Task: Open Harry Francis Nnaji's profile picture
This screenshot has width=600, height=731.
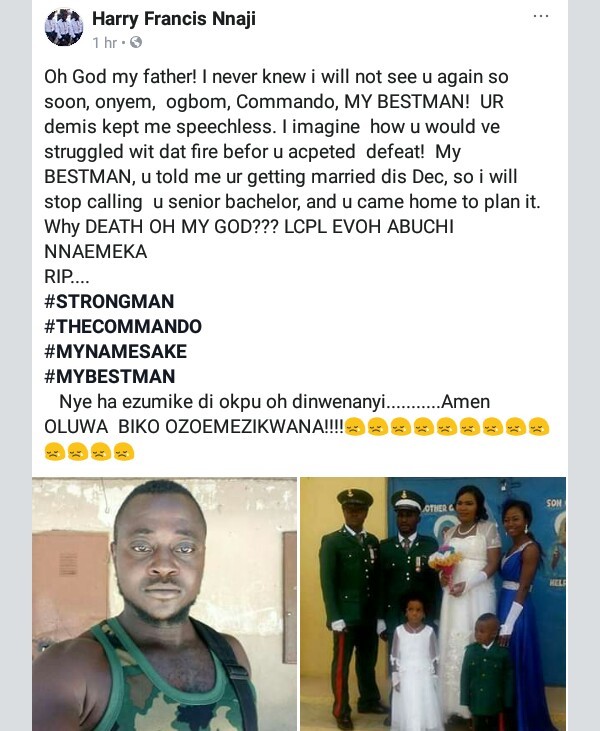Action: pos(64,28)
